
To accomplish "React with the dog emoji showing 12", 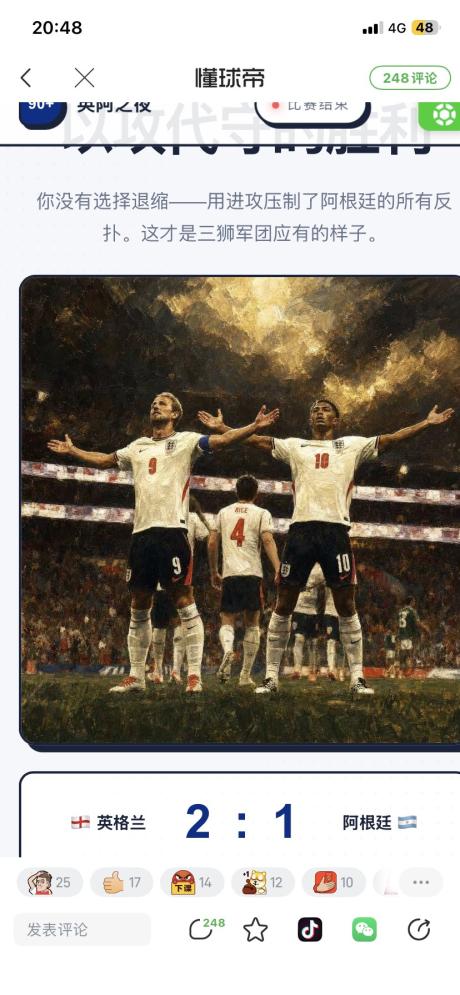I will (x=263, y=882).
